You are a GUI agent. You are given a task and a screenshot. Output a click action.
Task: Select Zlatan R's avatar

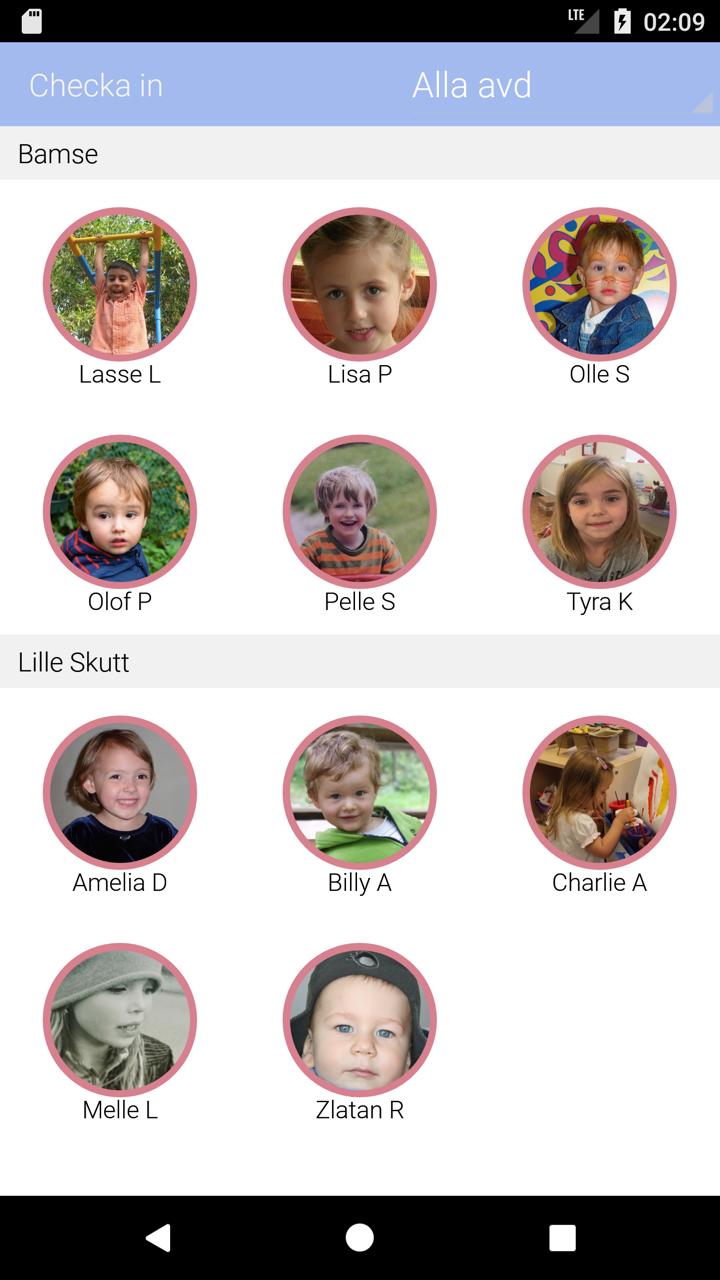pos(360,1019)
